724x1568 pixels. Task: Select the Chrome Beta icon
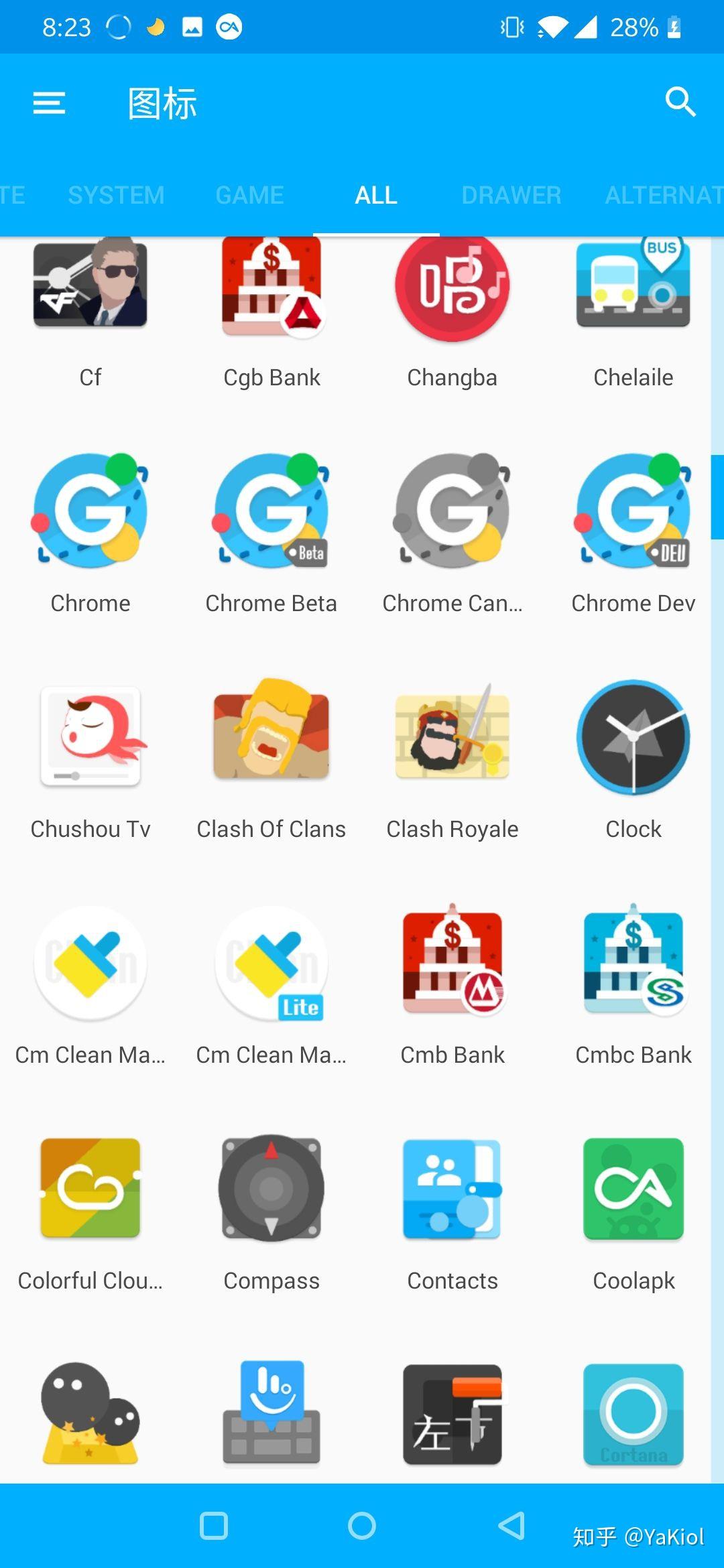click(271, 511)
